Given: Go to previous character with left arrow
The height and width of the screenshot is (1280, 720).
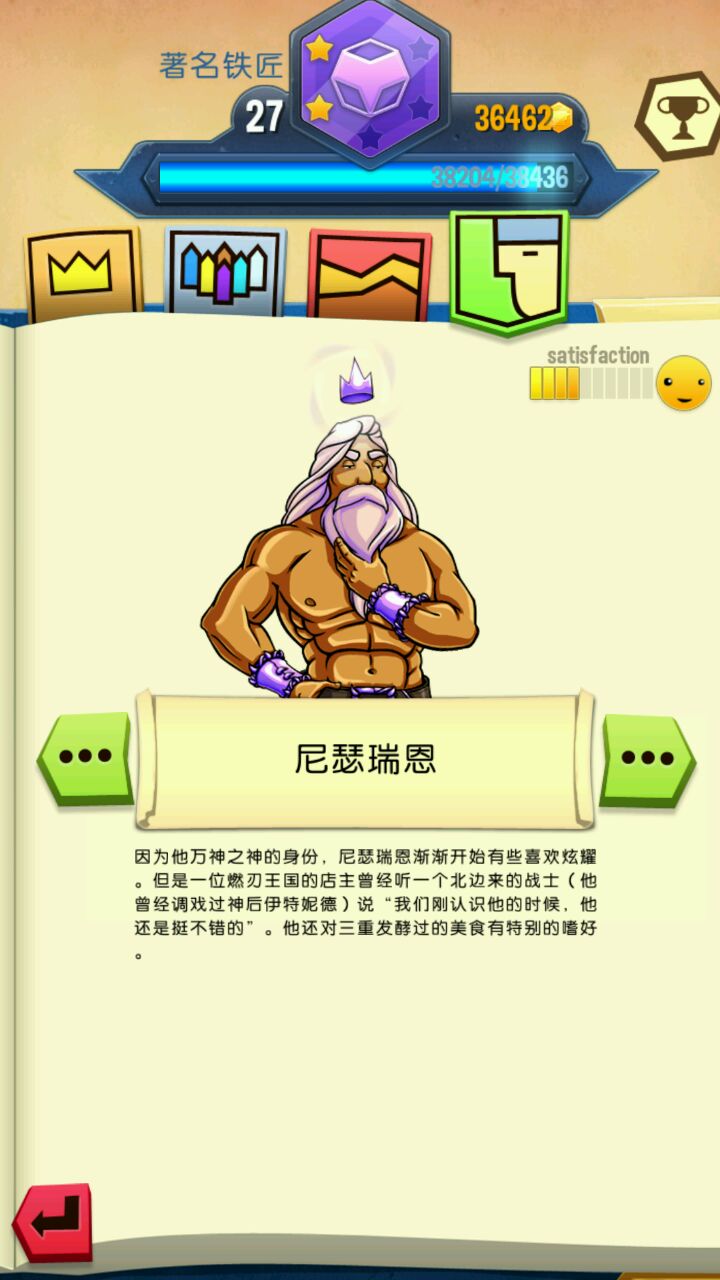Looking at the screenshot, I should click(86, 758).
